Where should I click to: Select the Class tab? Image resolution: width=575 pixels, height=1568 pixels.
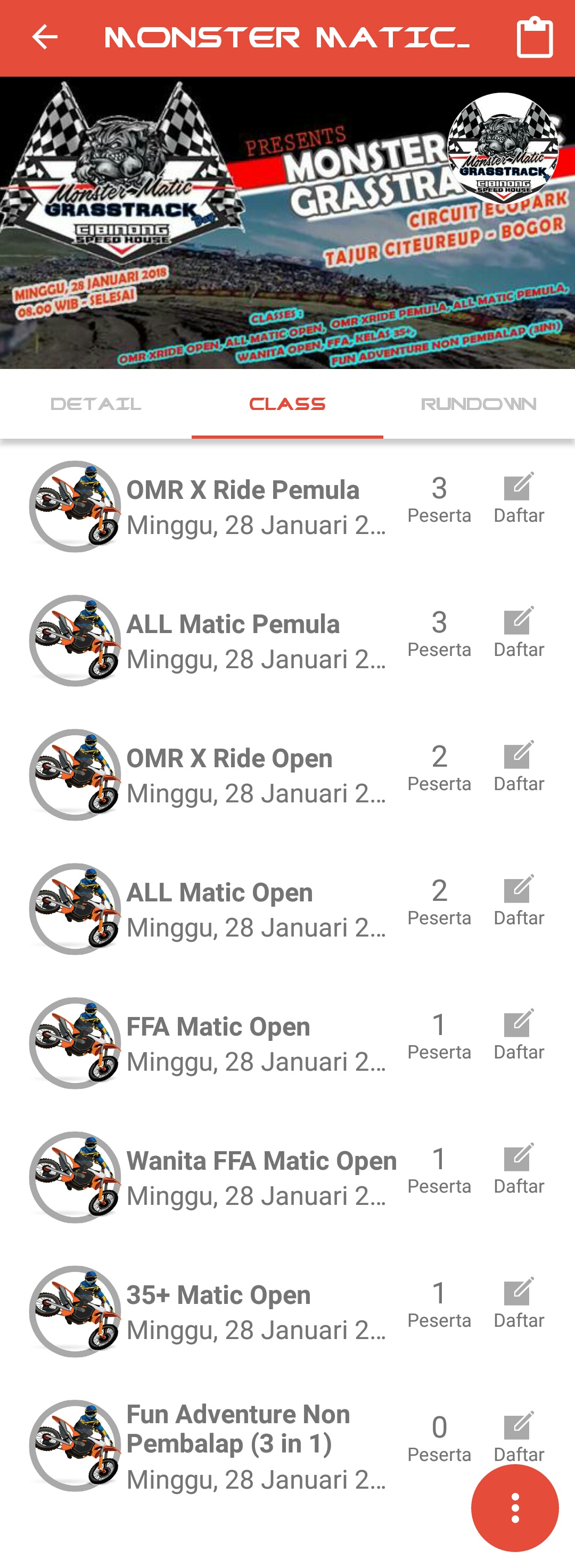point(287,404)
